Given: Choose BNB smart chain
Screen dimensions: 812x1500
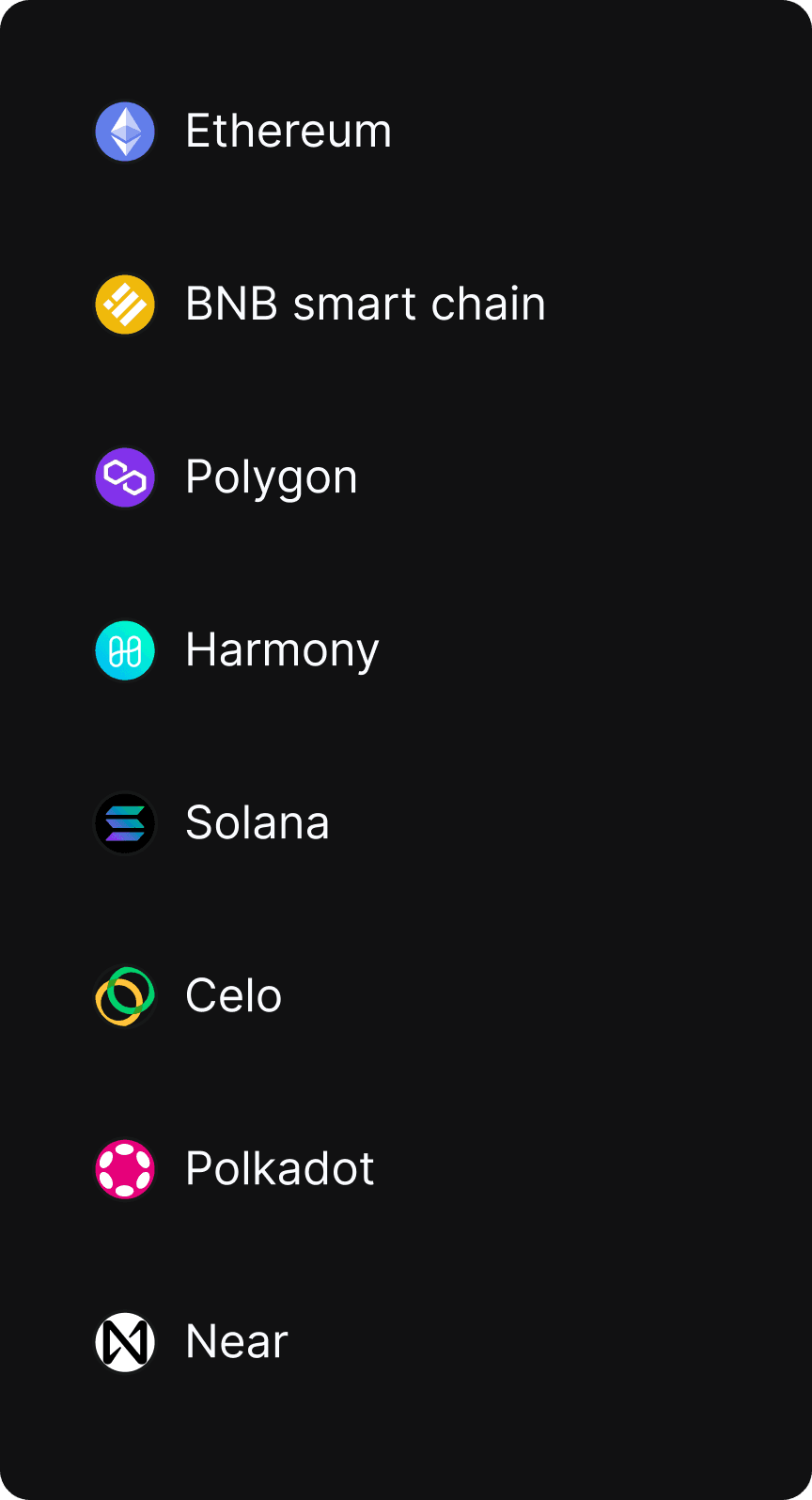Looking at the screenshot, I should (365, 305).
